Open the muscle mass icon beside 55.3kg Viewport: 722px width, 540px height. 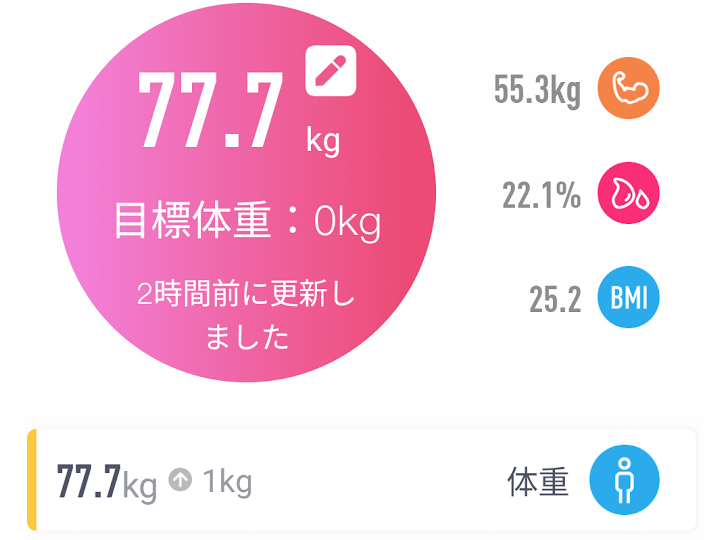(628, 89)
